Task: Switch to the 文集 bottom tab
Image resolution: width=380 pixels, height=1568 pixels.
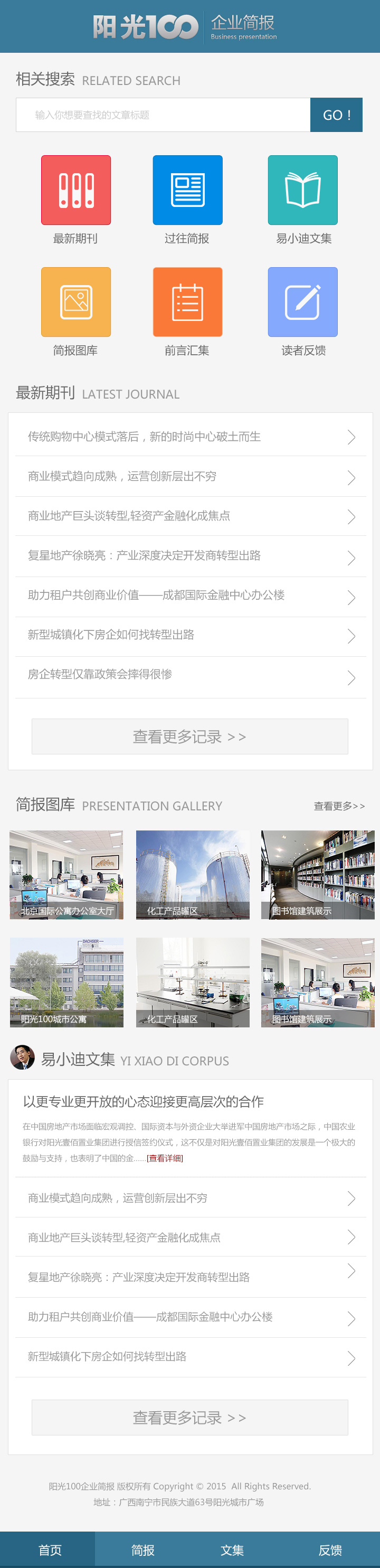Action: pyautogui.click(x=232, y=1550)
